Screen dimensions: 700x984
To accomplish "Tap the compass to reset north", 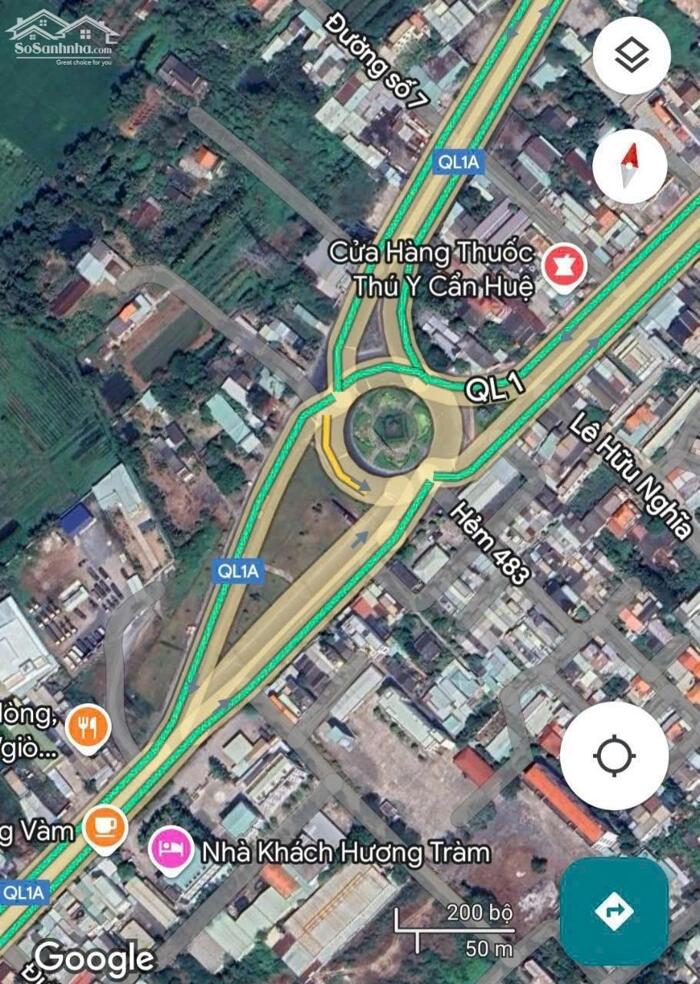I will coord(629,167).
